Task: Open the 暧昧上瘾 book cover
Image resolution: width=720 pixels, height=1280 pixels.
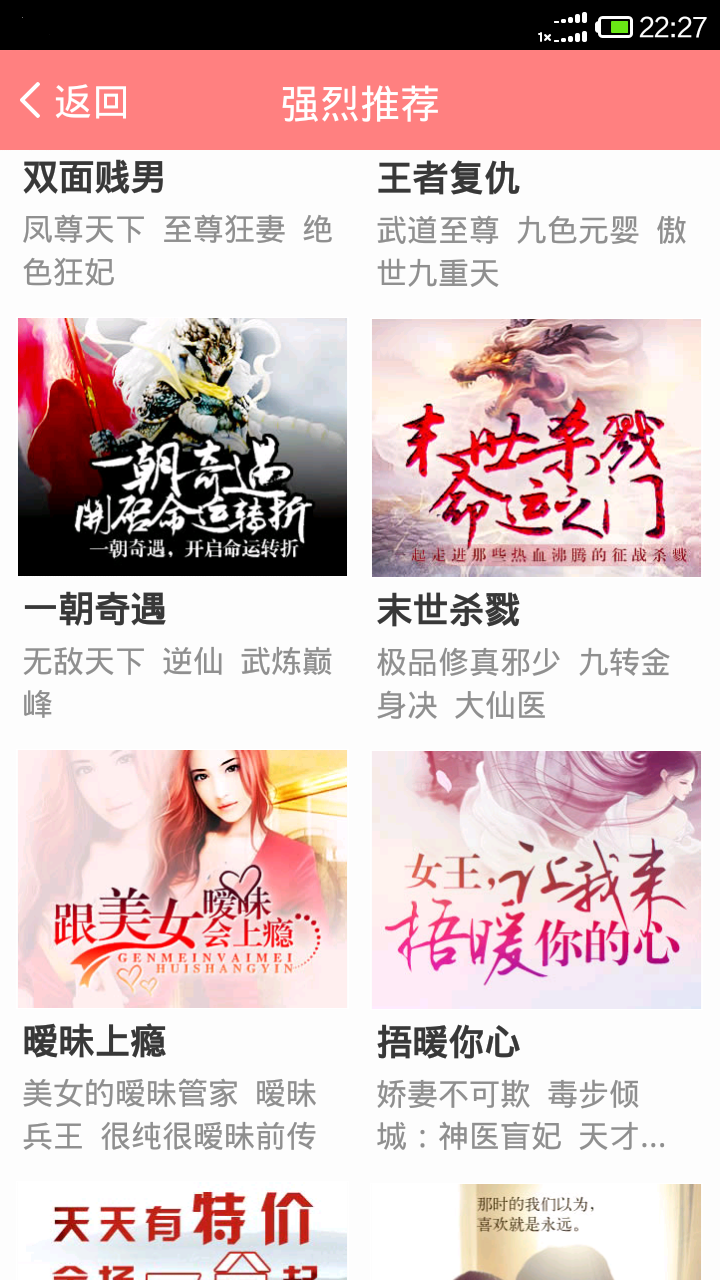Action: point(182,879)
